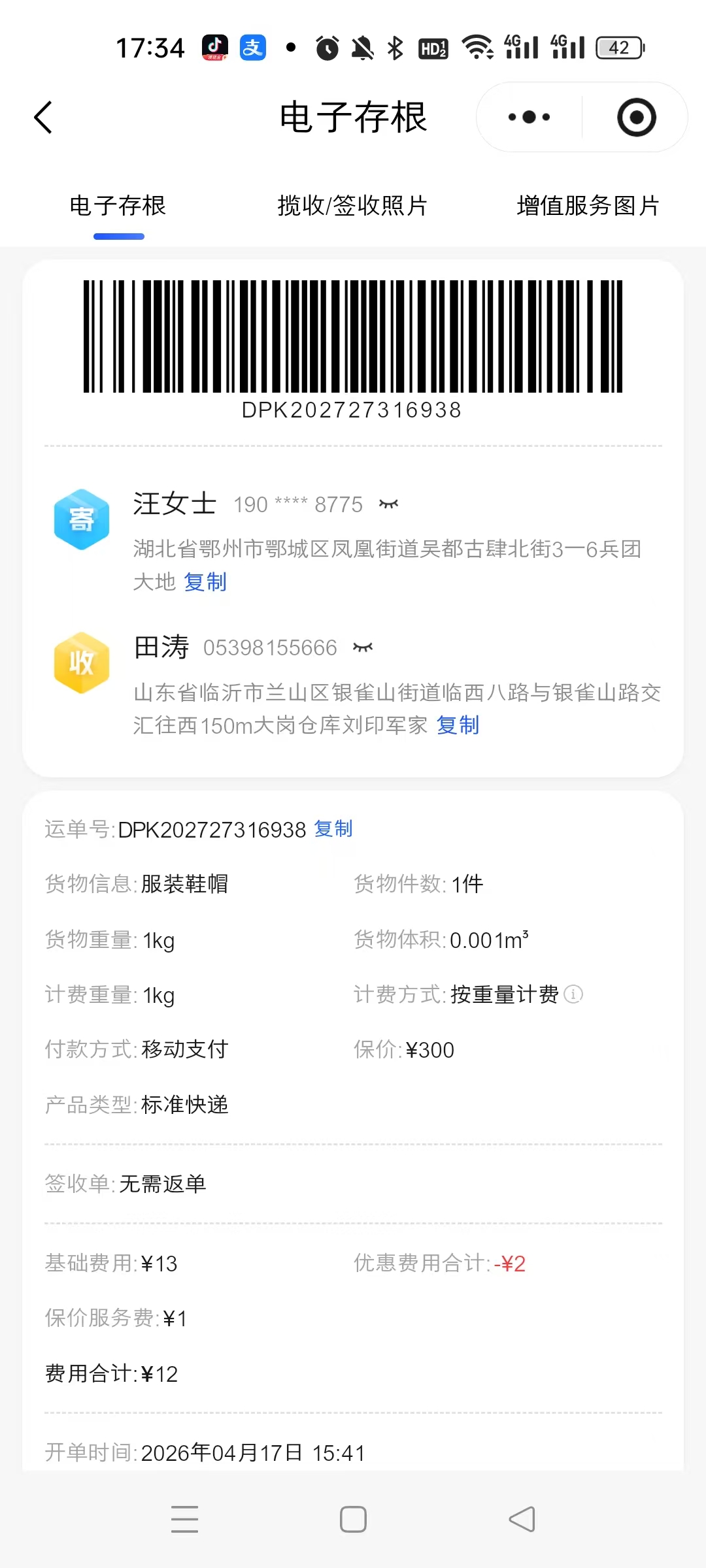Select the 电子存根 tab
Screen dimensions: 706x1568
[x=118, y=206]
